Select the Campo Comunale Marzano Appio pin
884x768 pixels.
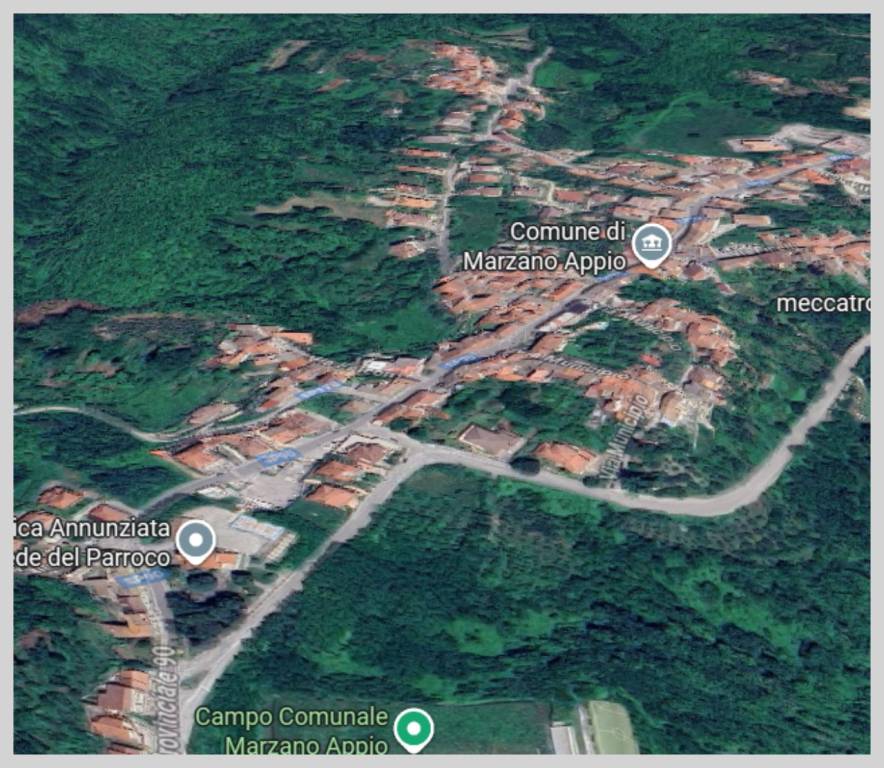(412, 729)
